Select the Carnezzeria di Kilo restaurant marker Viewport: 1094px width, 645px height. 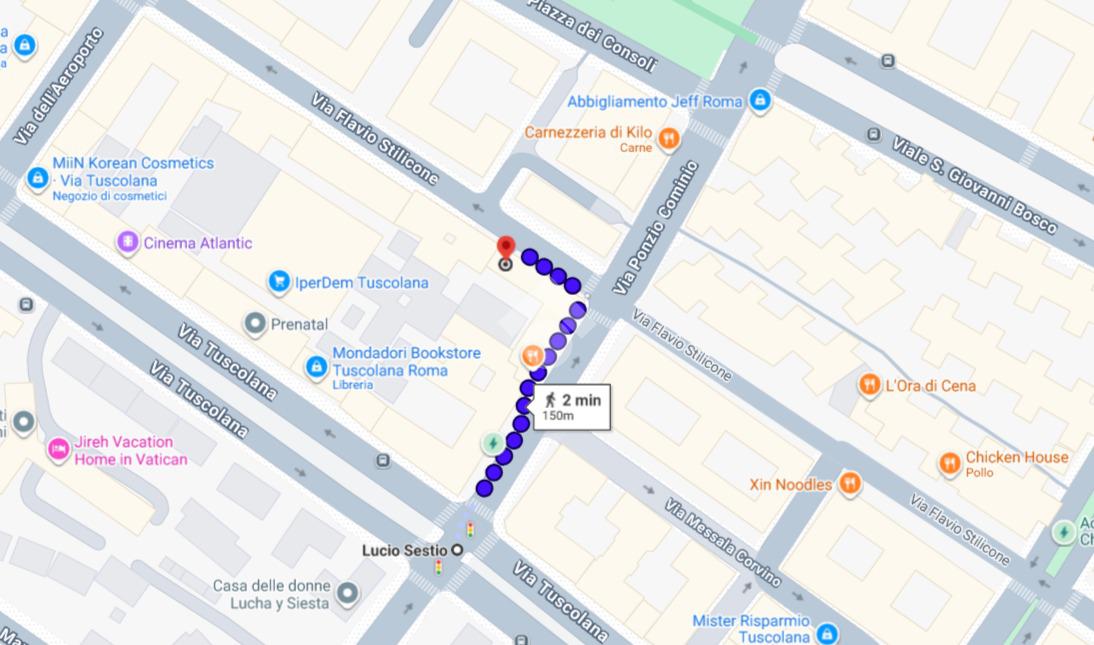(669, 138)
